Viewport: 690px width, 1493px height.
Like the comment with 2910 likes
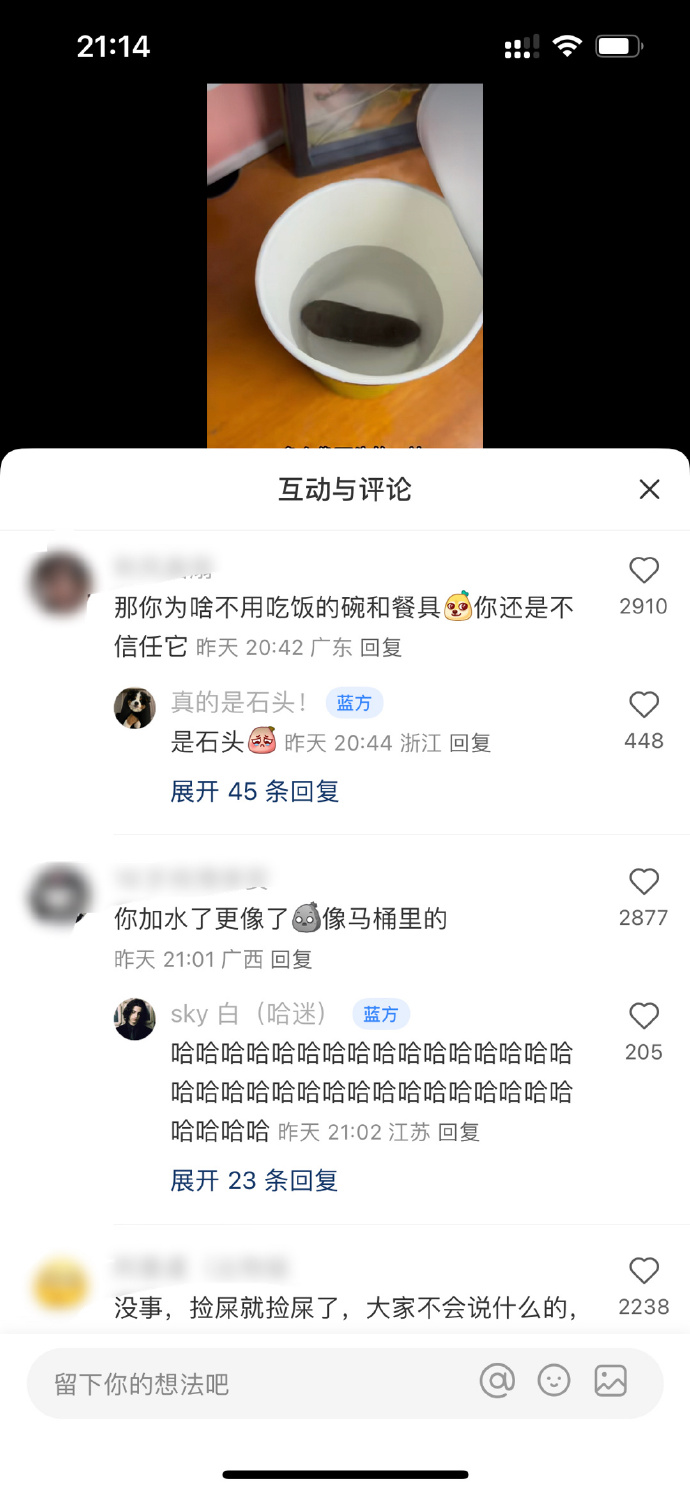point(643,570)
